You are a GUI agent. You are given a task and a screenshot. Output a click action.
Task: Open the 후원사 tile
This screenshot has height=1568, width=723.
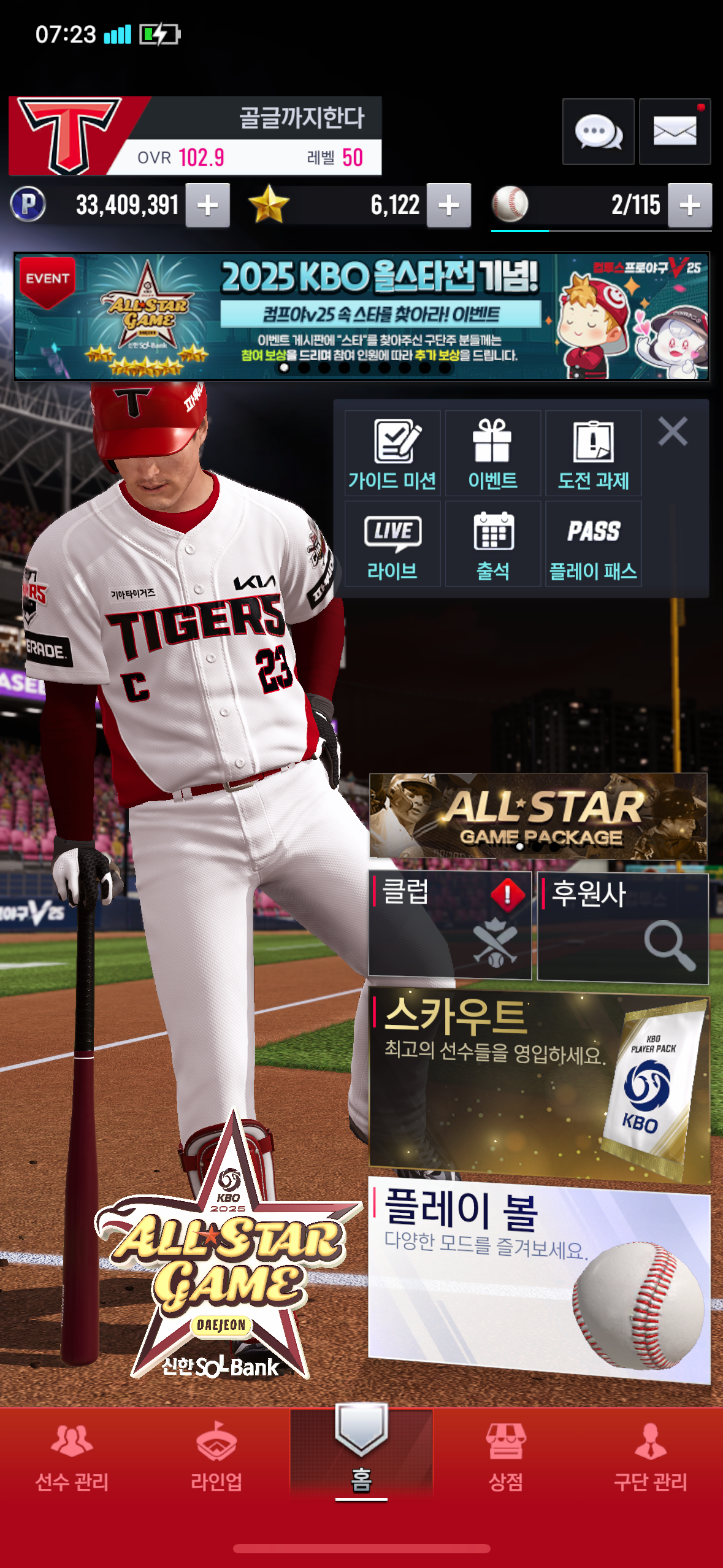pos(622,928)
